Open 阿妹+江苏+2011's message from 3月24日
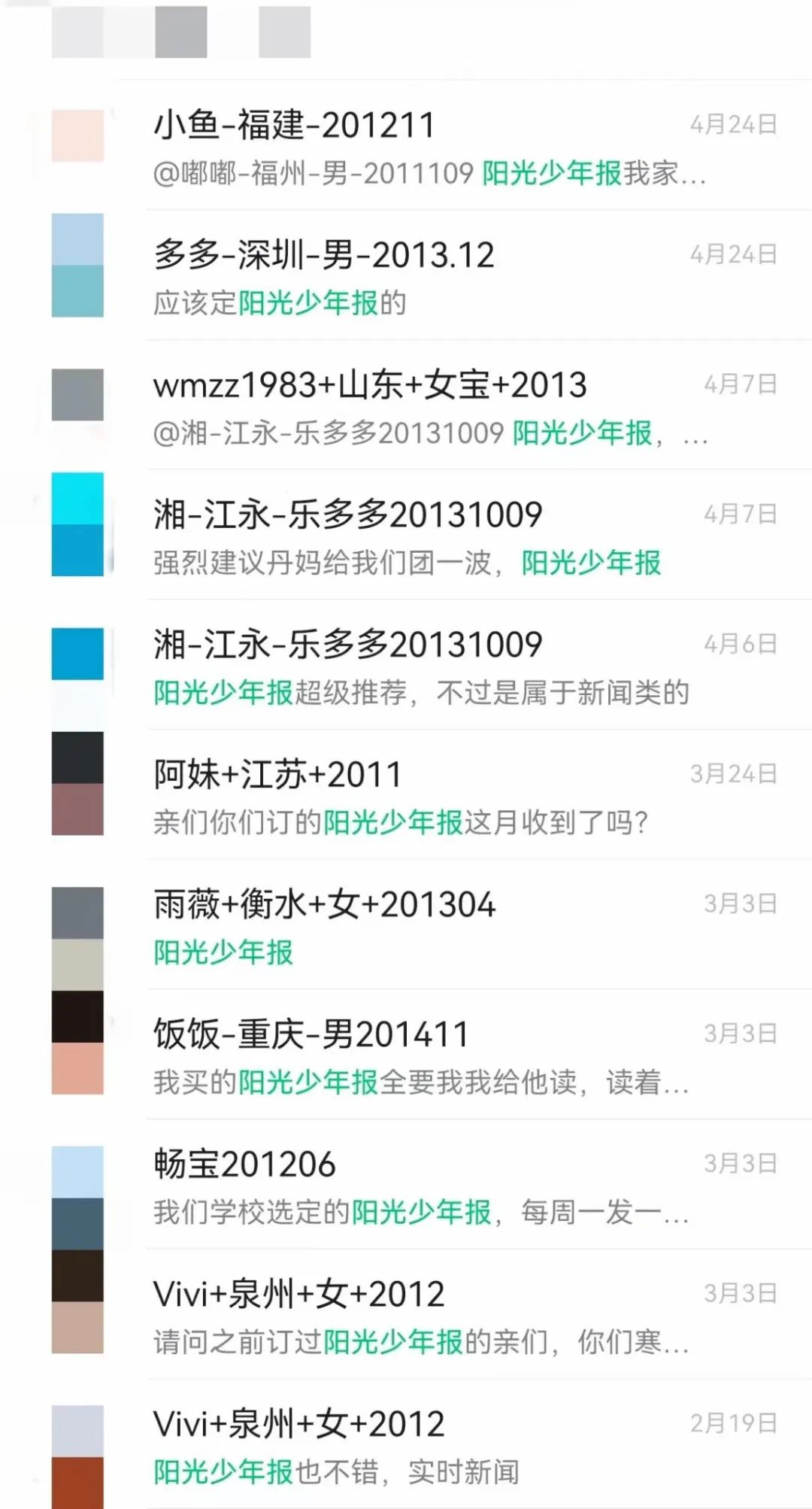 (429, 798)
